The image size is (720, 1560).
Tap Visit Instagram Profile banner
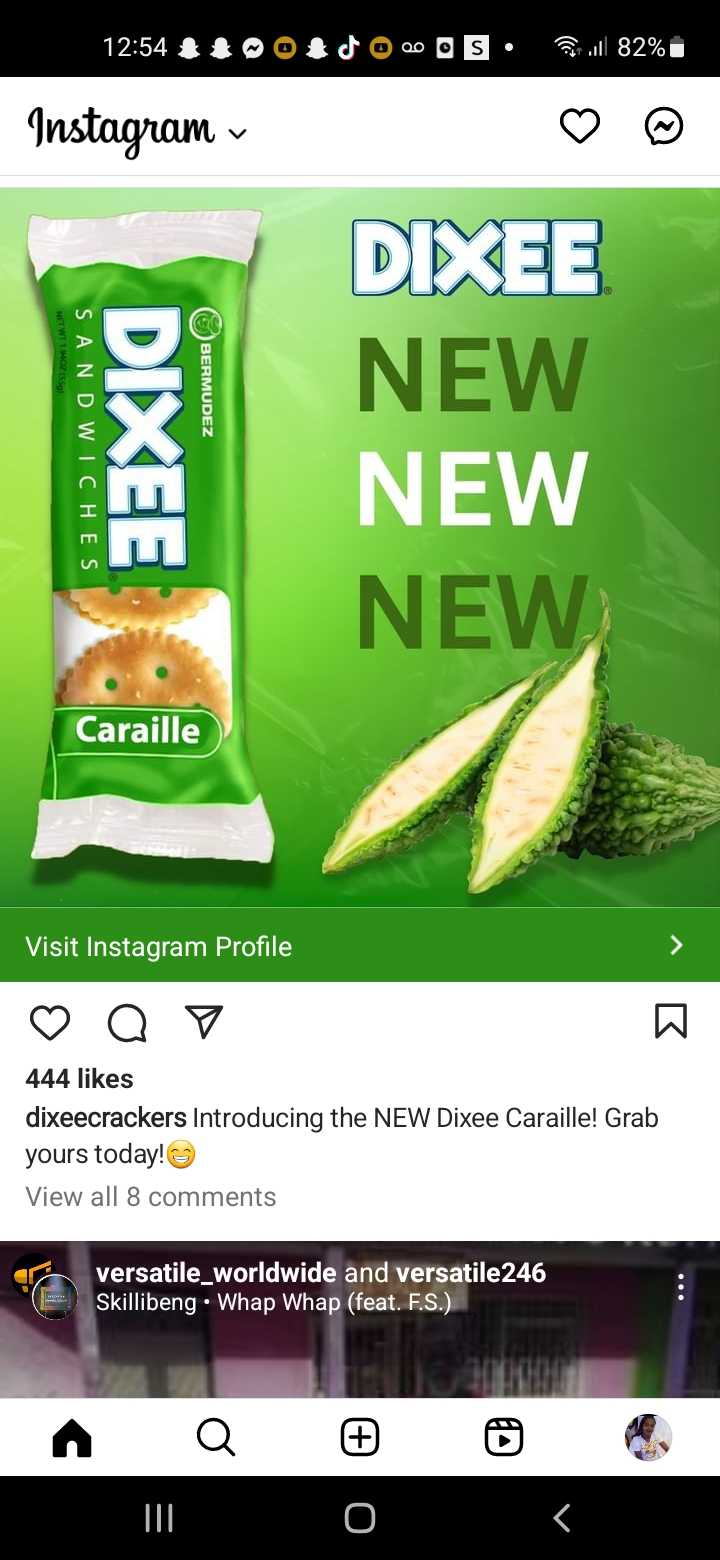(x=359, y=946)
